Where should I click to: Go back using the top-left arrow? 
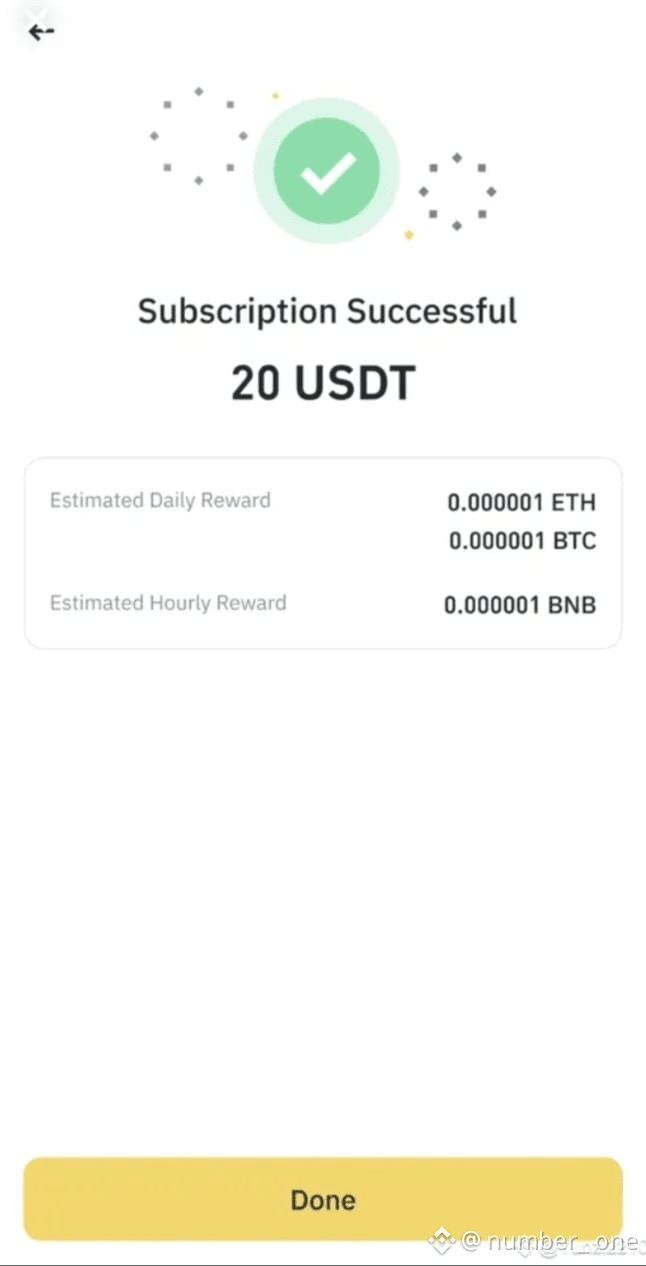(41, 33)
